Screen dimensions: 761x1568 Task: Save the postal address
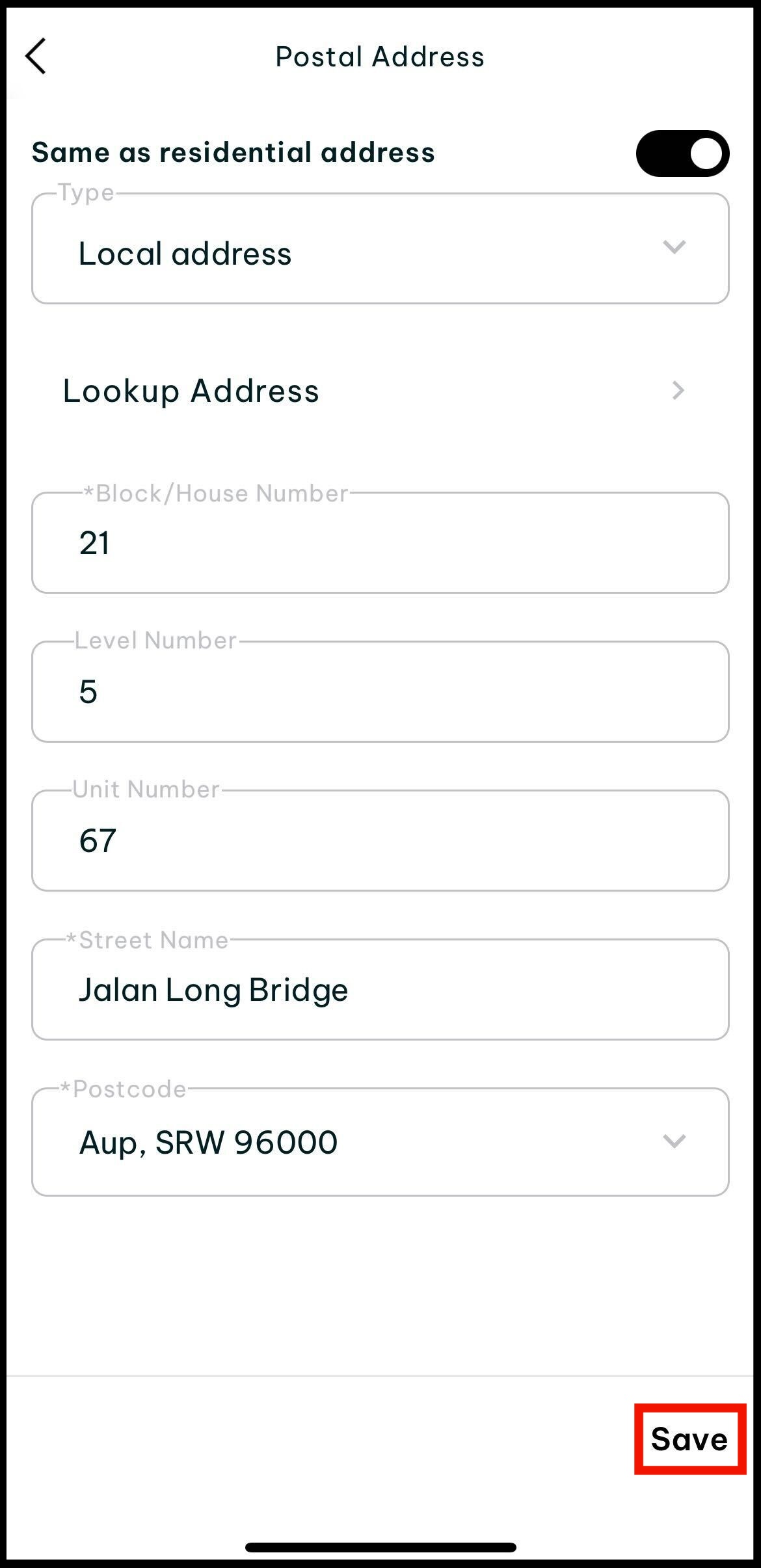click(689, 1439)
